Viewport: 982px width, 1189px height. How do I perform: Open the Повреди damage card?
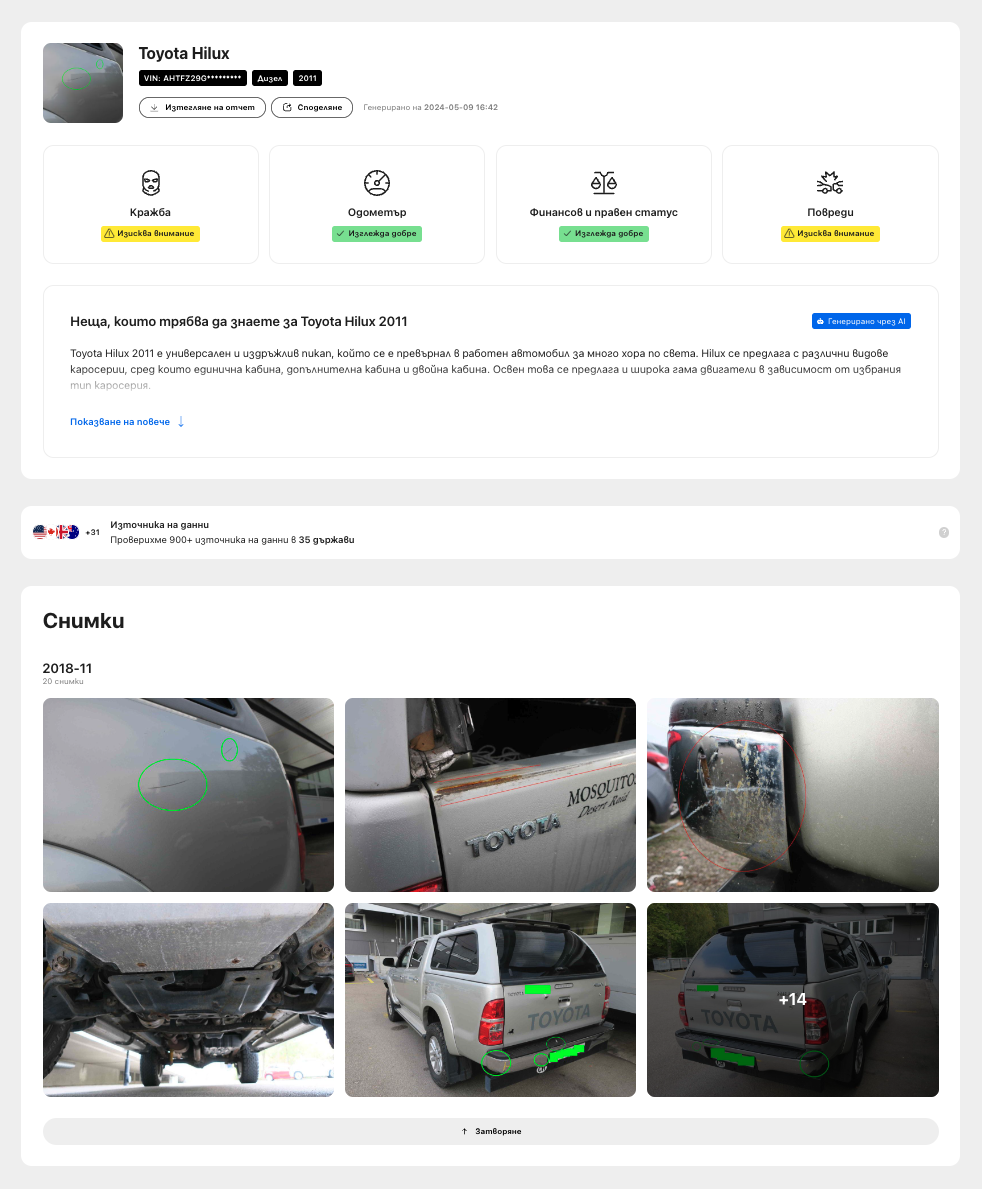coord(830,204)
